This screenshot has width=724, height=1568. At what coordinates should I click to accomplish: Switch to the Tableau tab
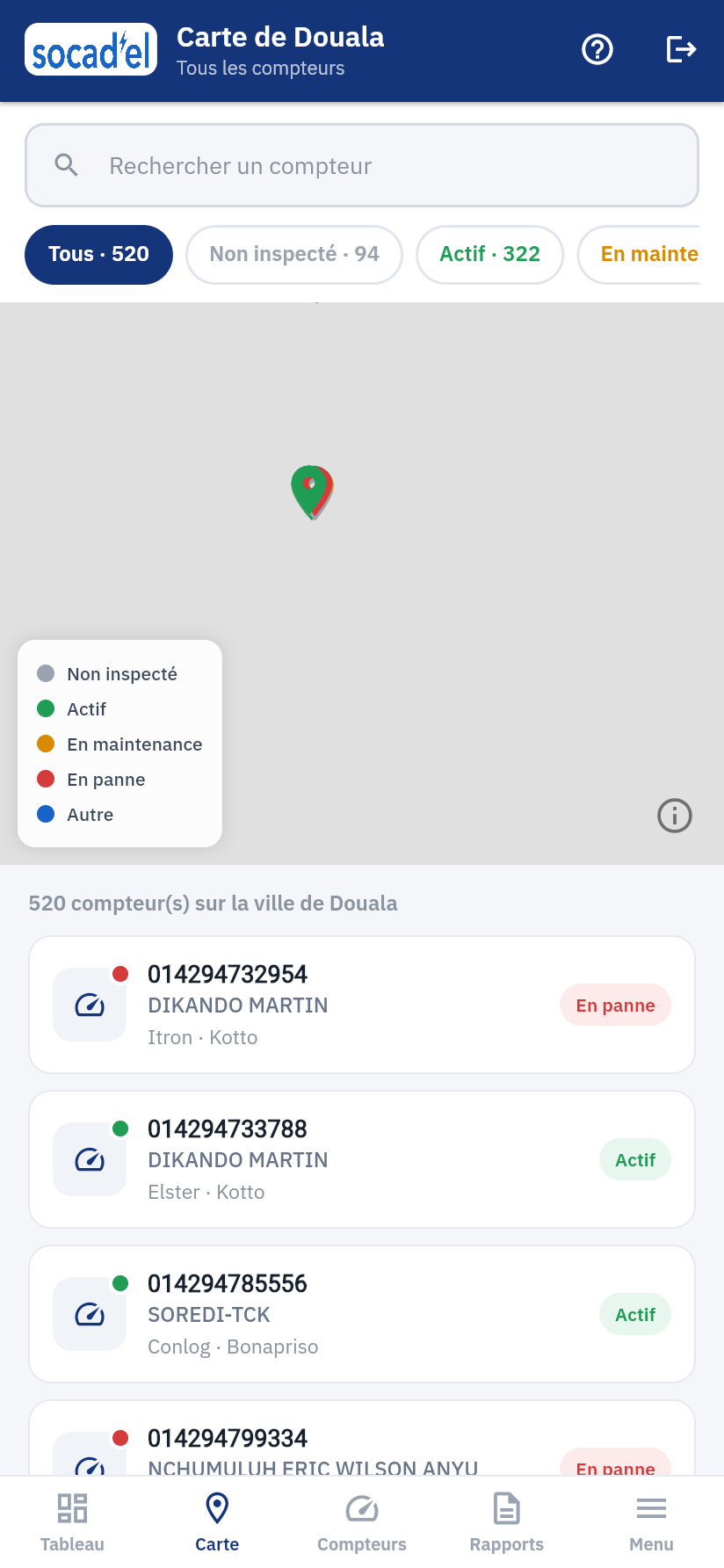click(x=72, y=1522)
